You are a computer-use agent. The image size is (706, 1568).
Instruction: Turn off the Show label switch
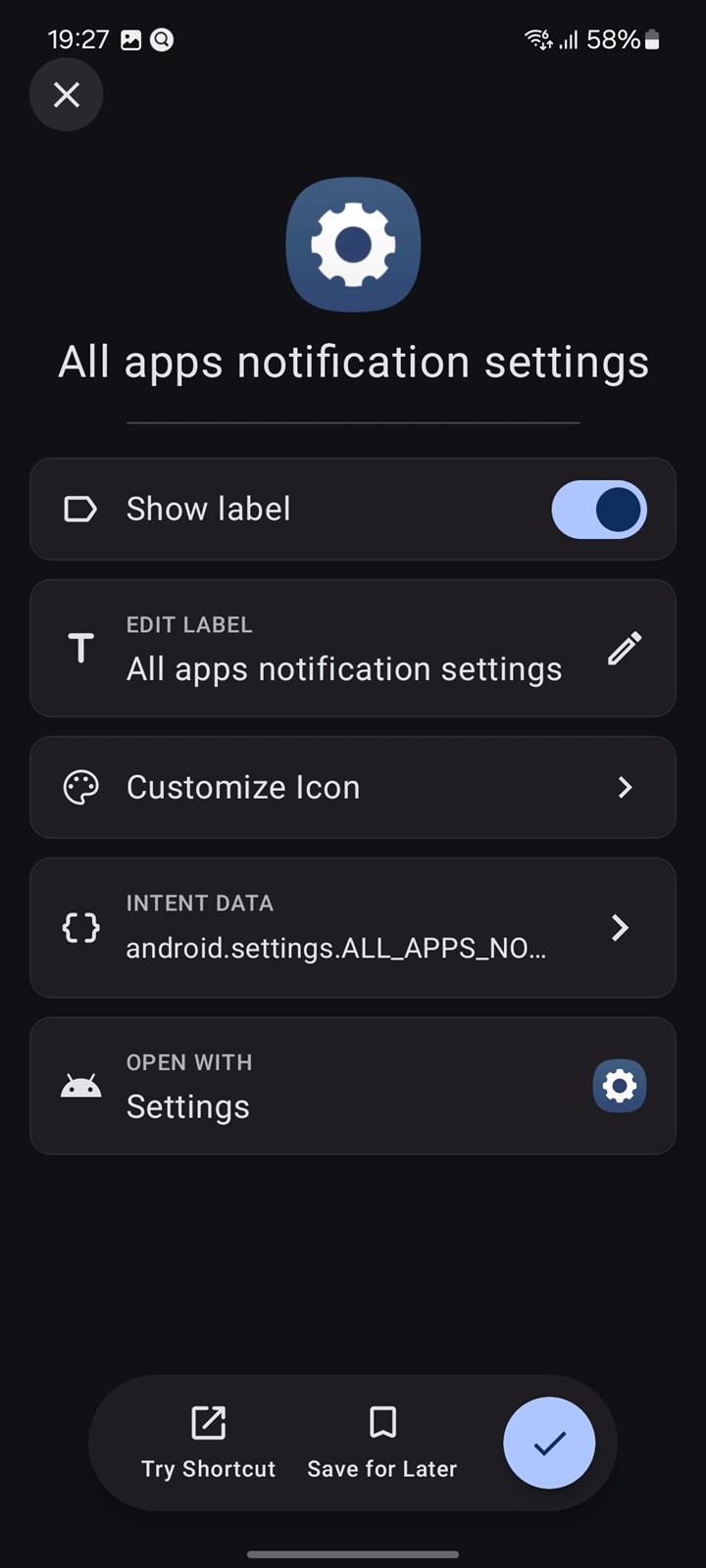click(x=599, y=510)
